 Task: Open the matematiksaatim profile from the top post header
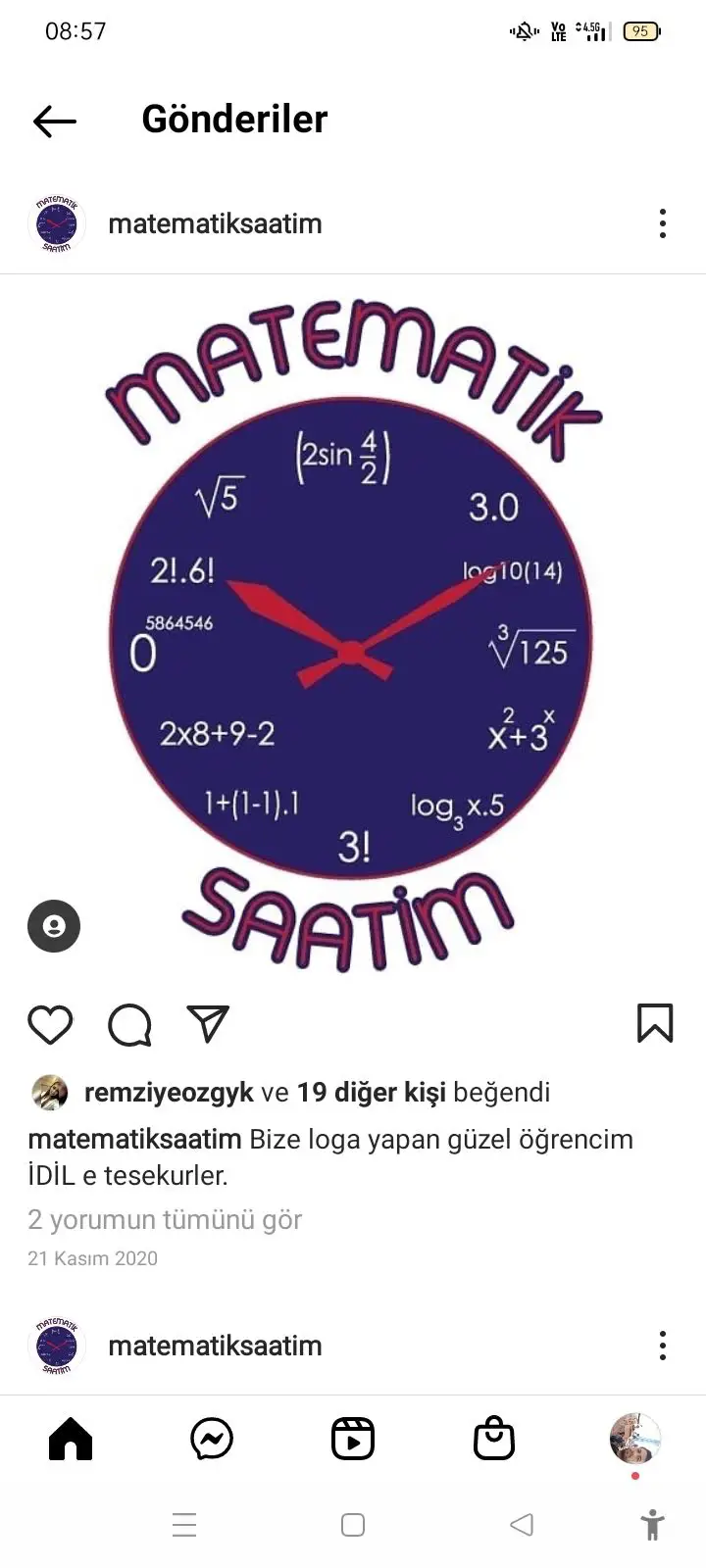215,223
